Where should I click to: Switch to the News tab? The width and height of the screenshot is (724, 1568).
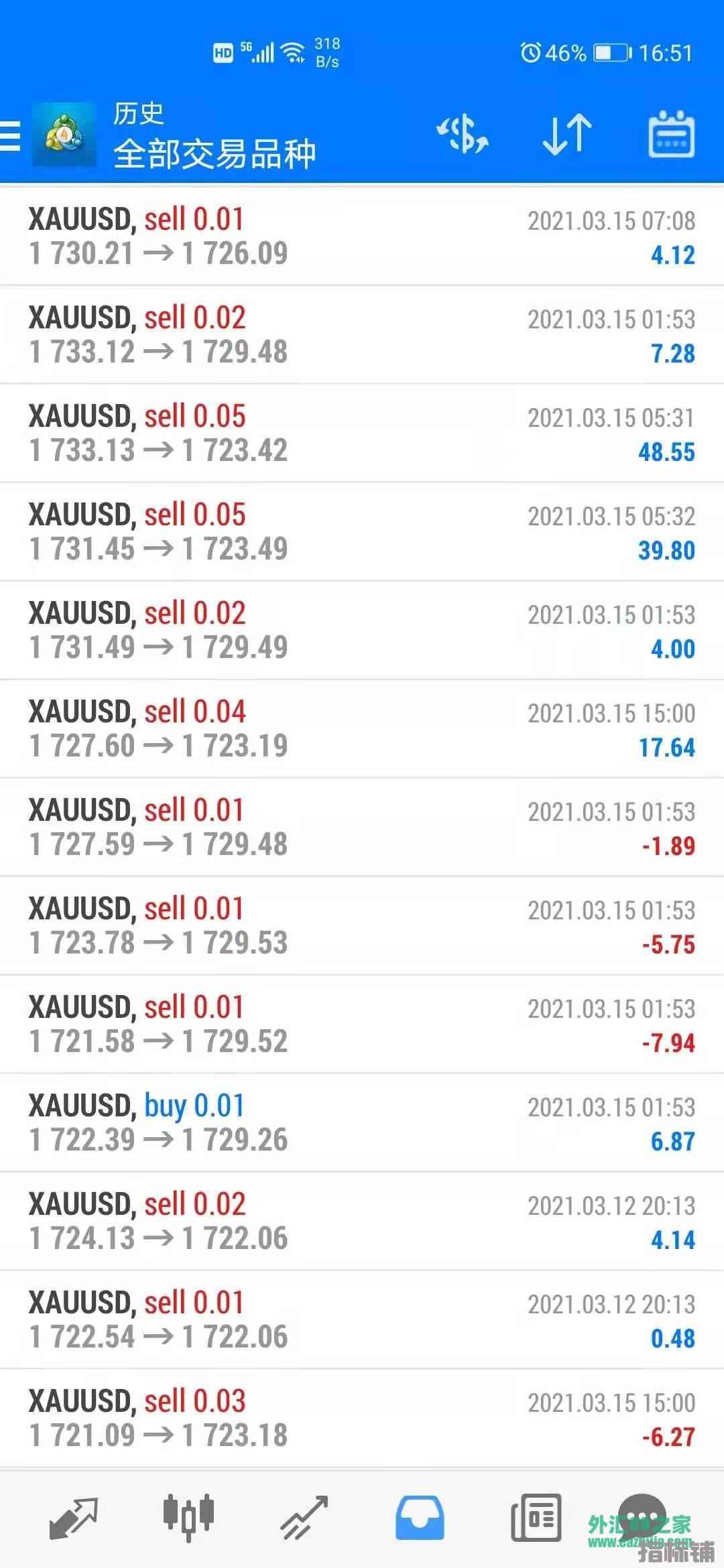pos(536,1518)
